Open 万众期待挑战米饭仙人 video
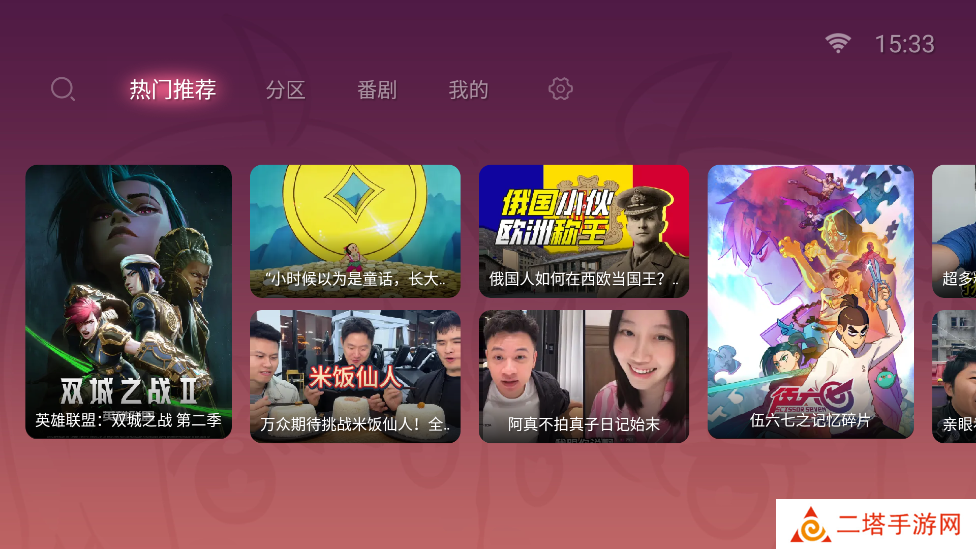This screenshot has height=549, width=976. tap(355, 376)
